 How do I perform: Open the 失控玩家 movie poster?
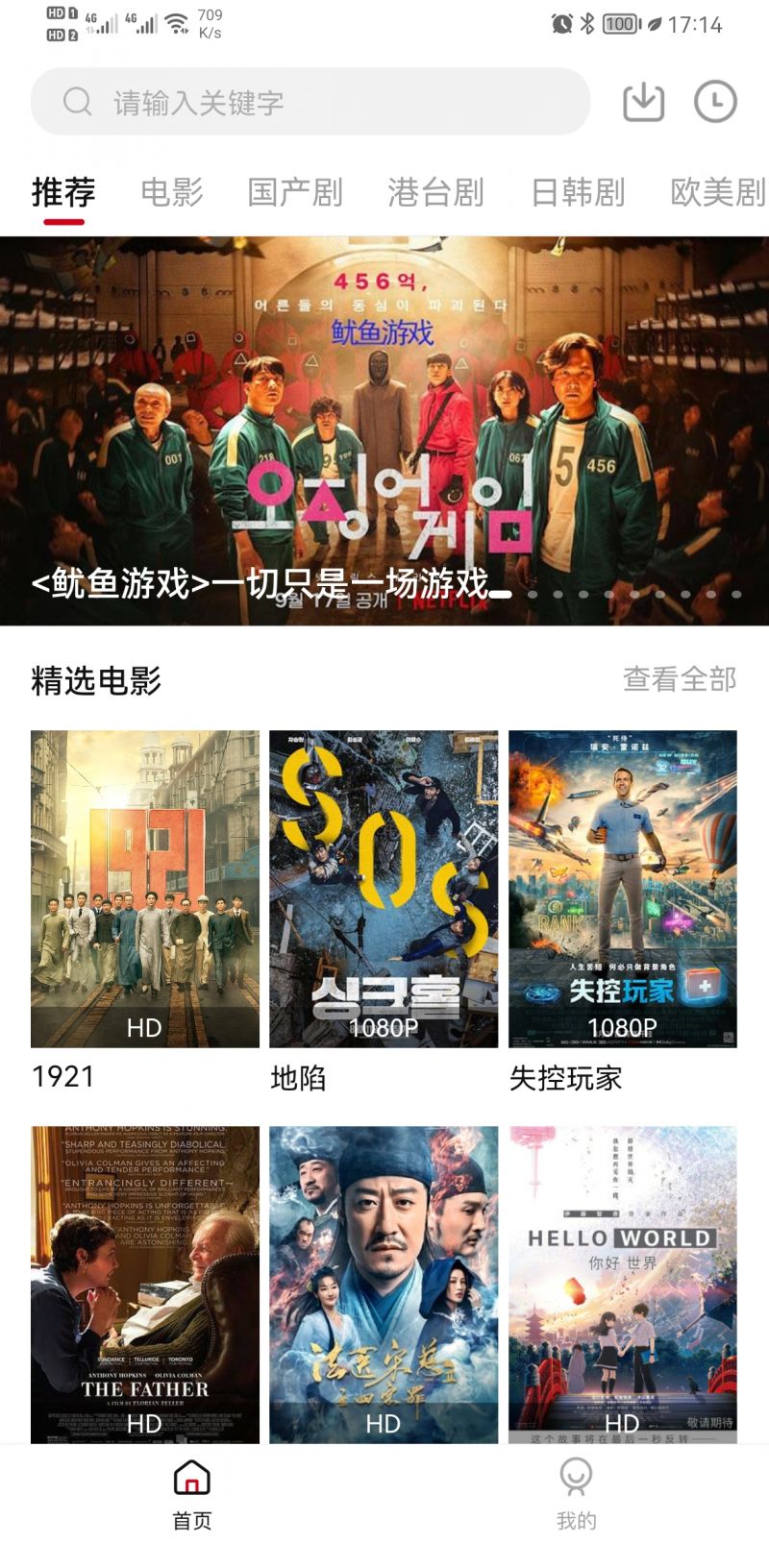point(623,884)
